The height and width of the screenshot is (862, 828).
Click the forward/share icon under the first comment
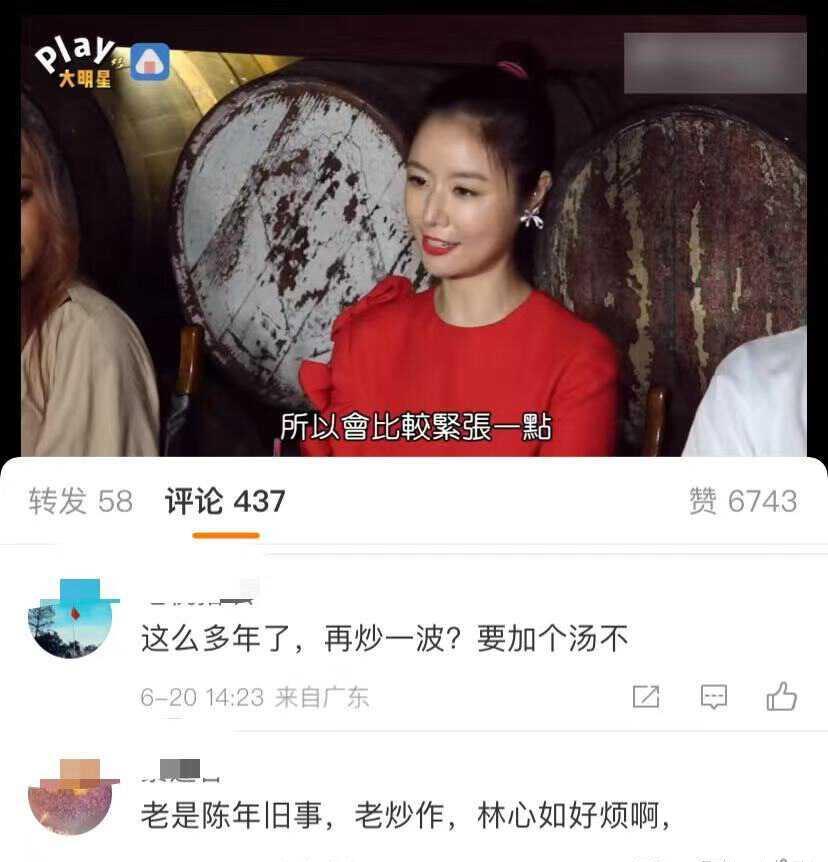tap(648, 694)
